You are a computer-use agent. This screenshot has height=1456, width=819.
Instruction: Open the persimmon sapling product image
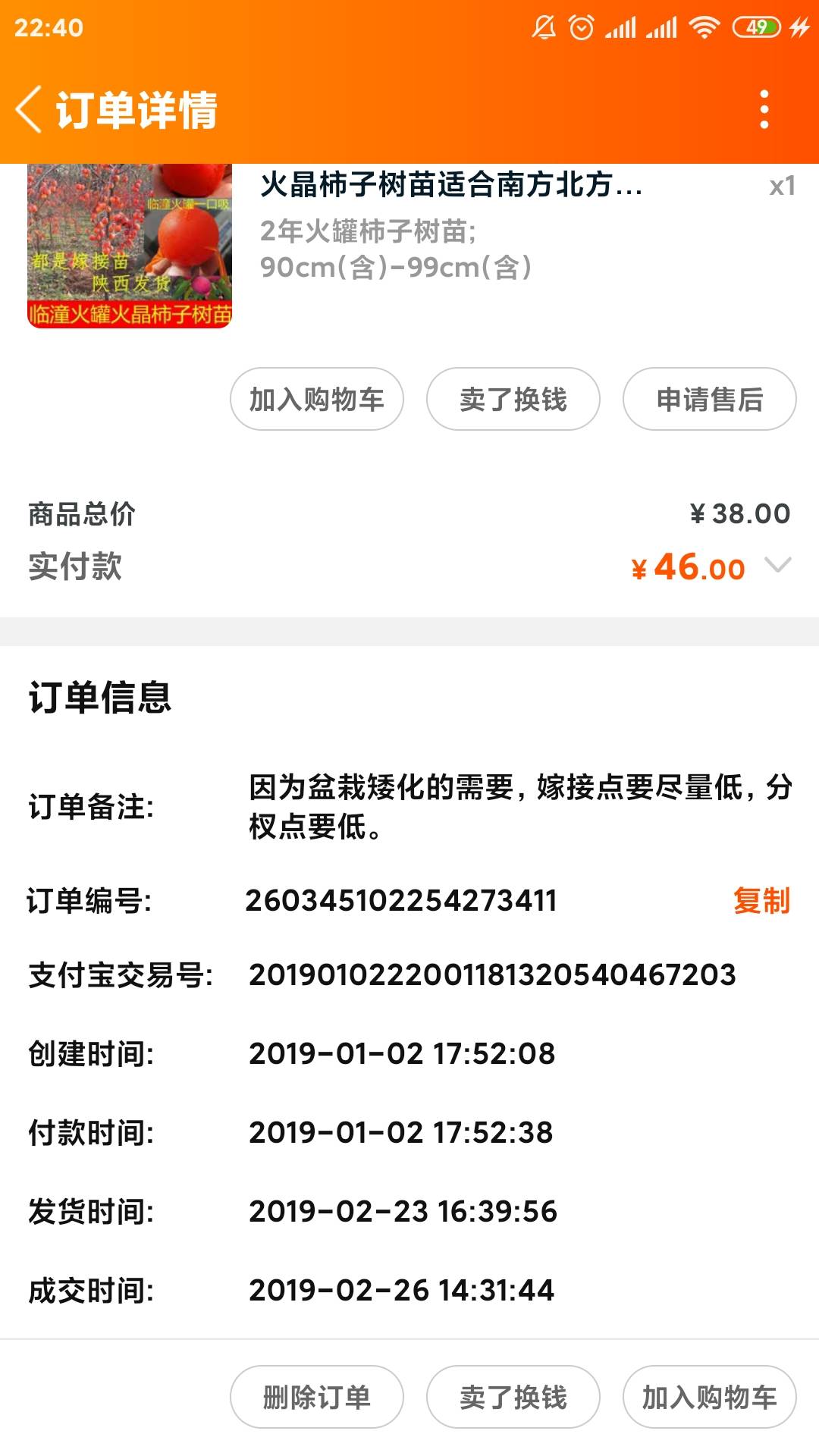point(130,246)
